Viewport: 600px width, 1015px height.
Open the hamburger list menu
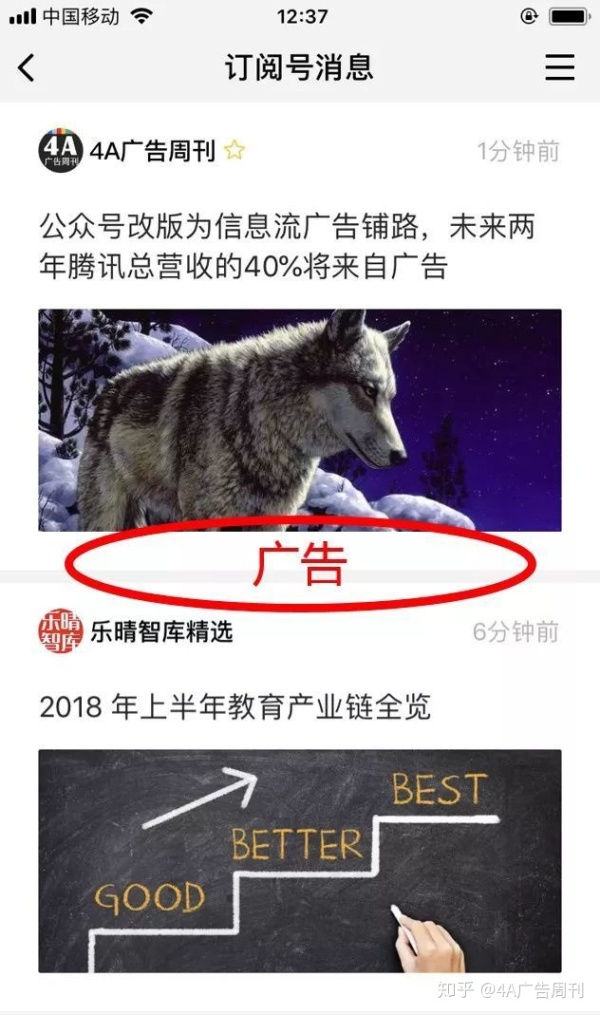tap(559, 68)
